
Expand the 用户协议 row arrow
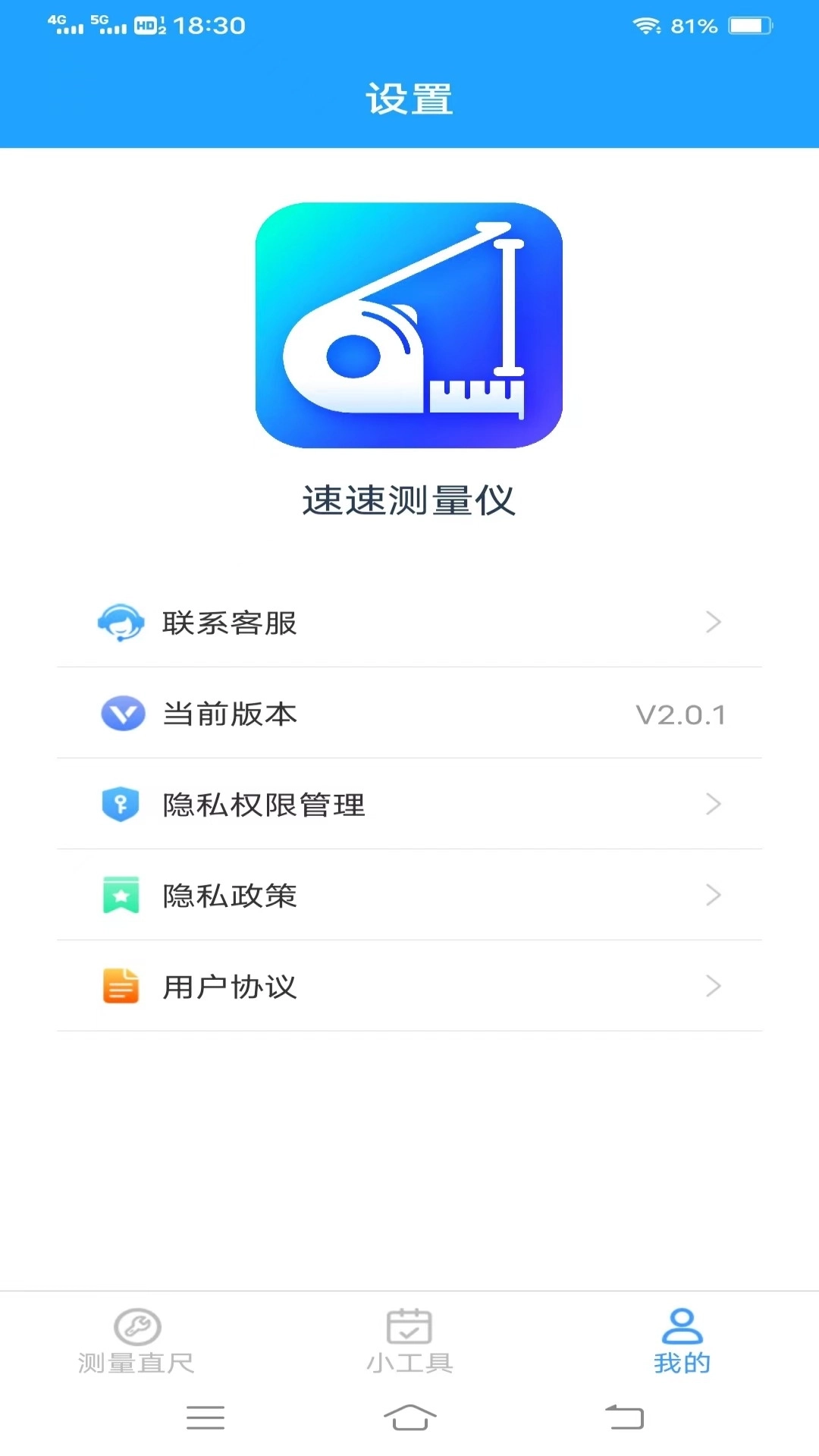[713, 986]
